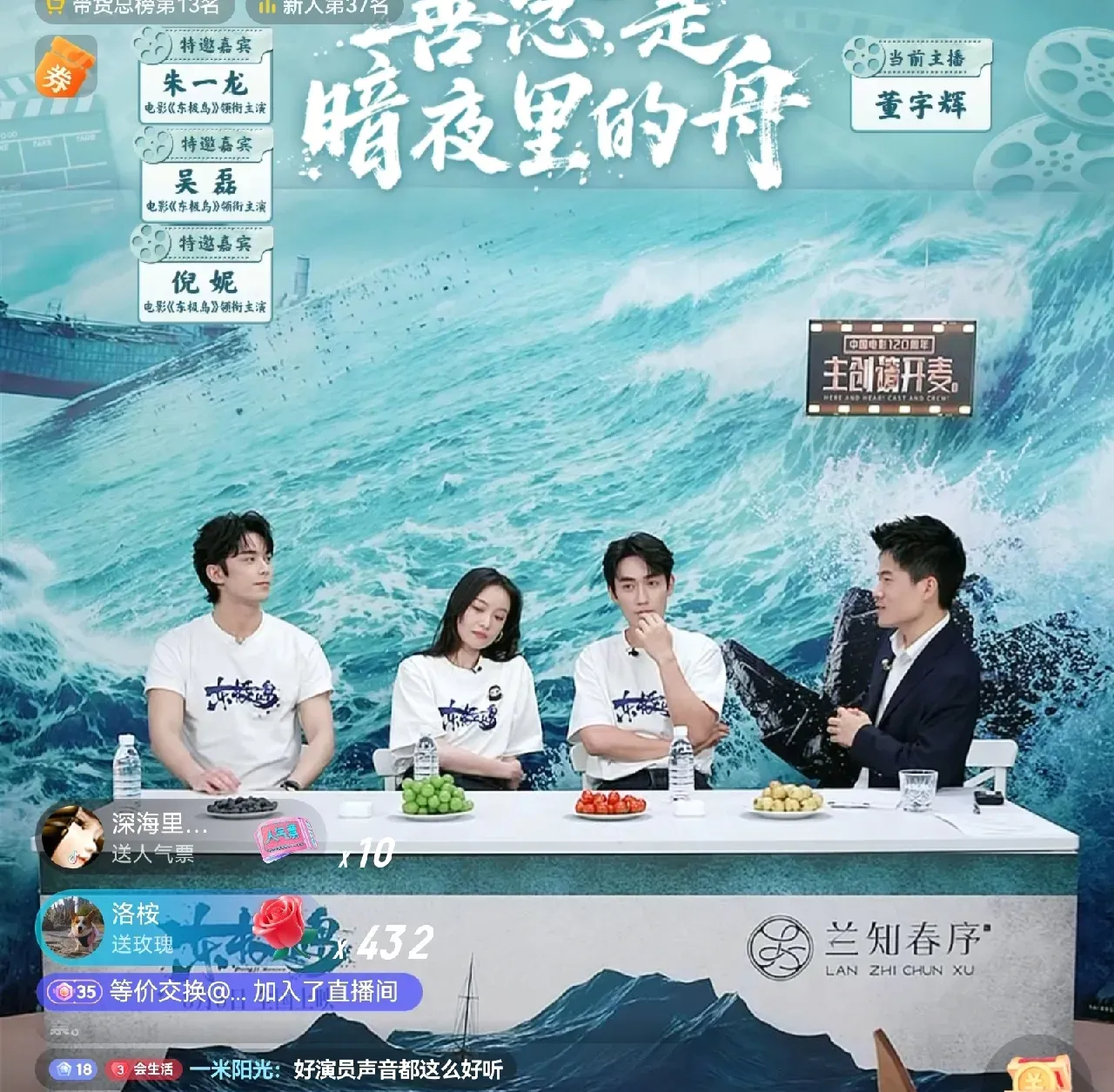Open the 新人第37名 ranking chip
1114x1092 pixels.
324,8
